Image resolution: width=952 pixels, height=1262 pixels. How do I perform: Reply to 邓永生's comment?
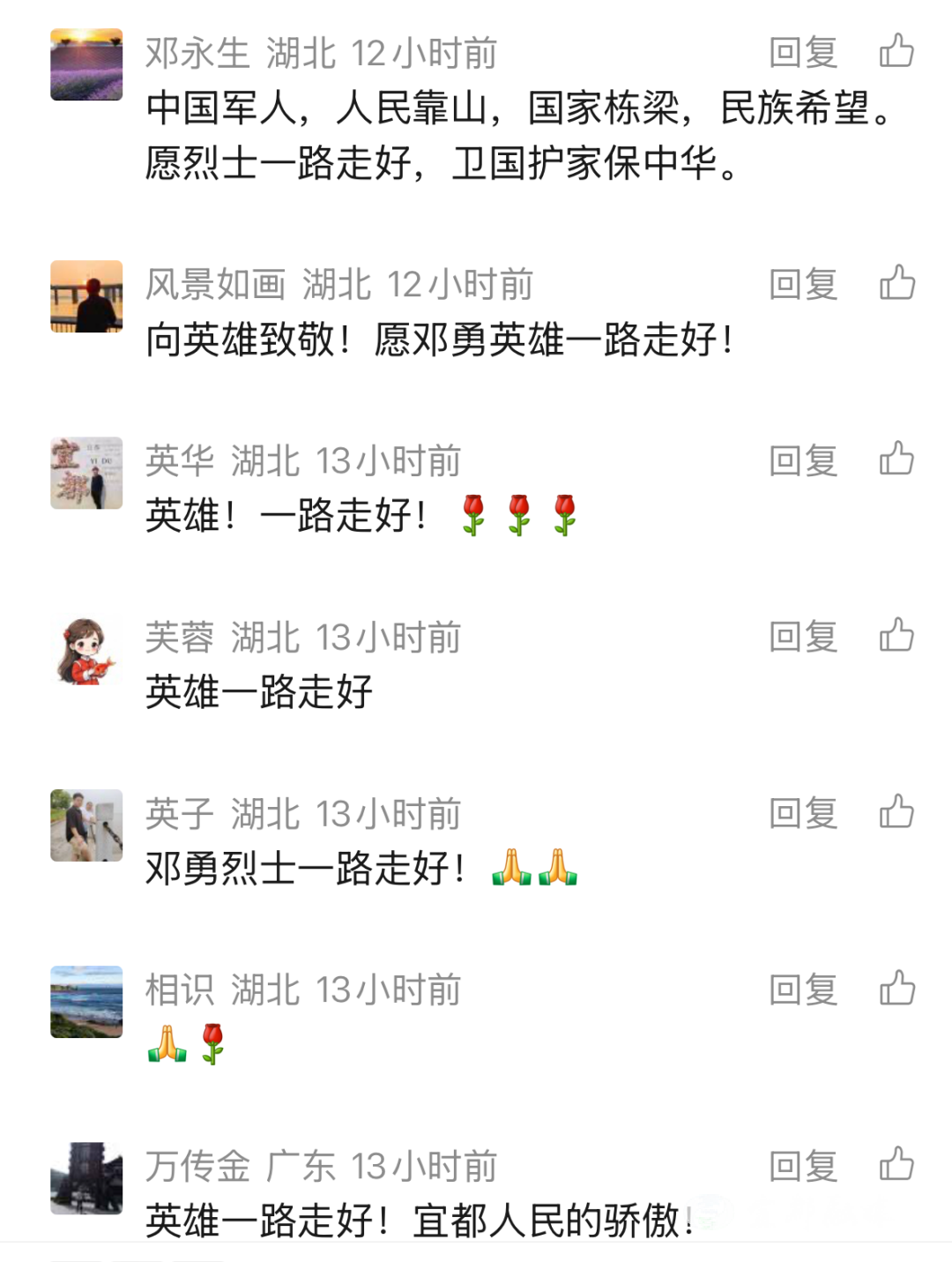click(x=803, y=53)
